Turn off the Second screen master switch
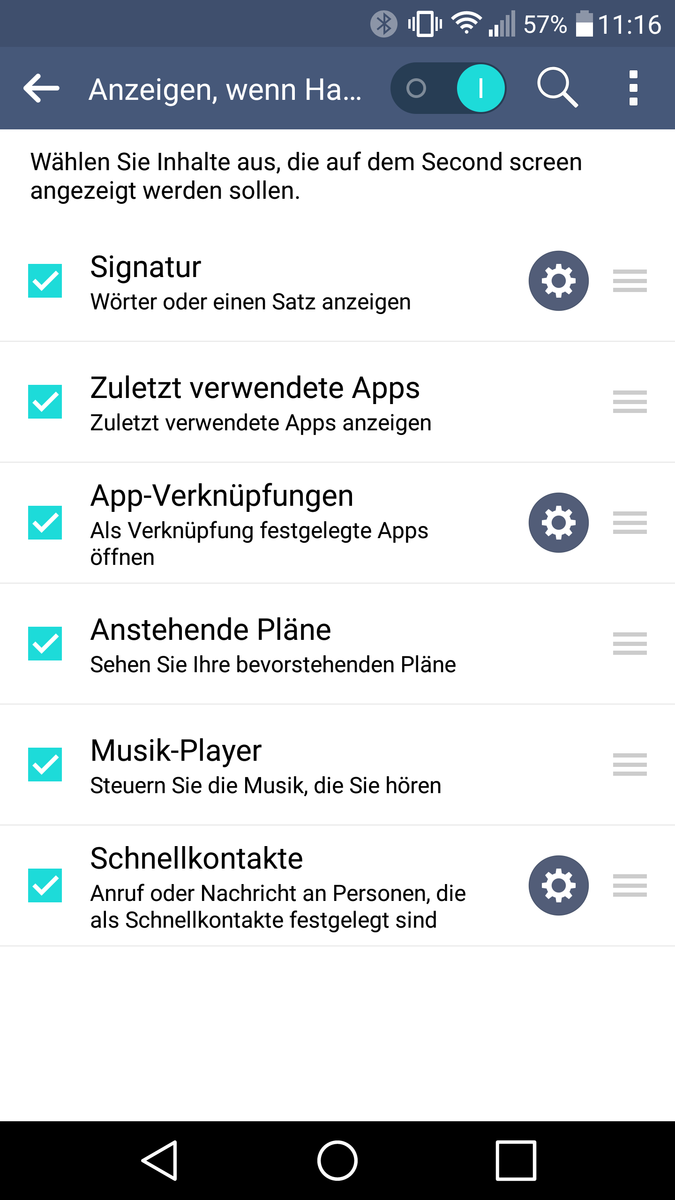The width and height of the screenshot is (675, 1200). click(448, 89)
